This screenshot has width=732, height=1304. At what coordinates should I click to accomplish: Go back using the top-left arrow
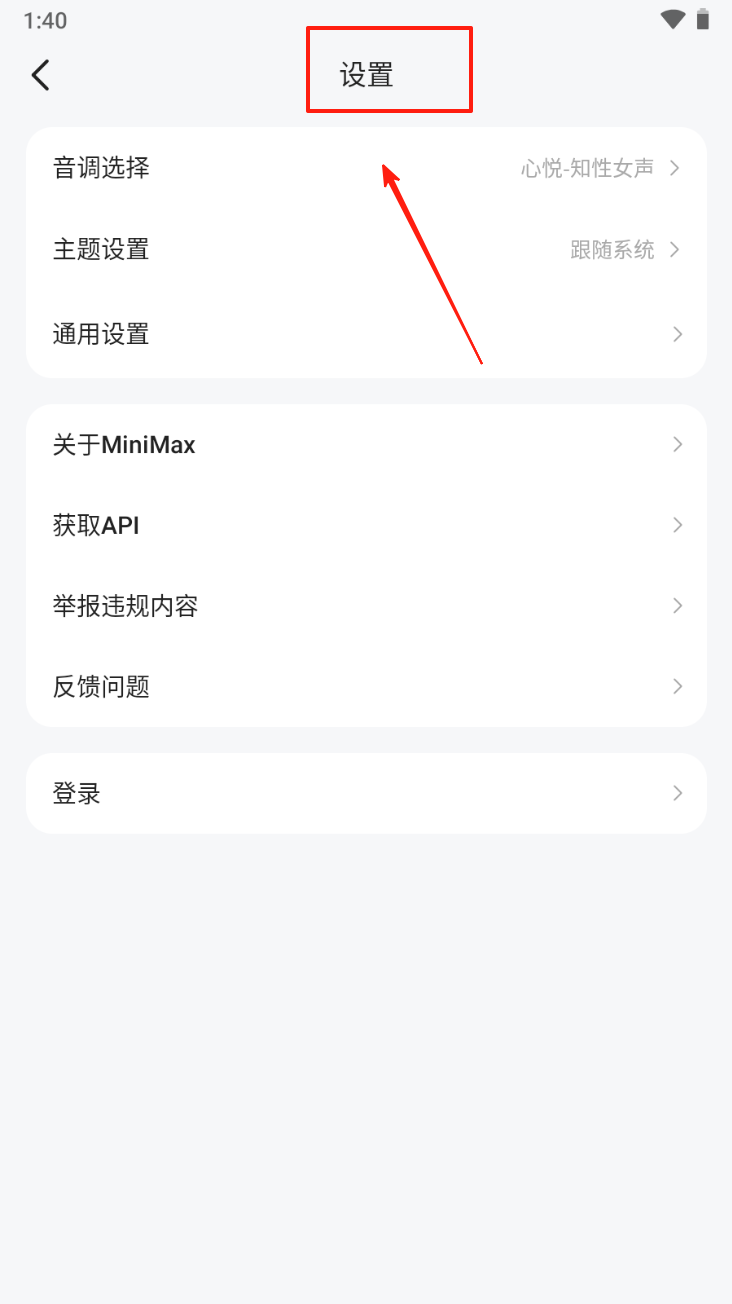pyautogui.click(x=40, y=75)
